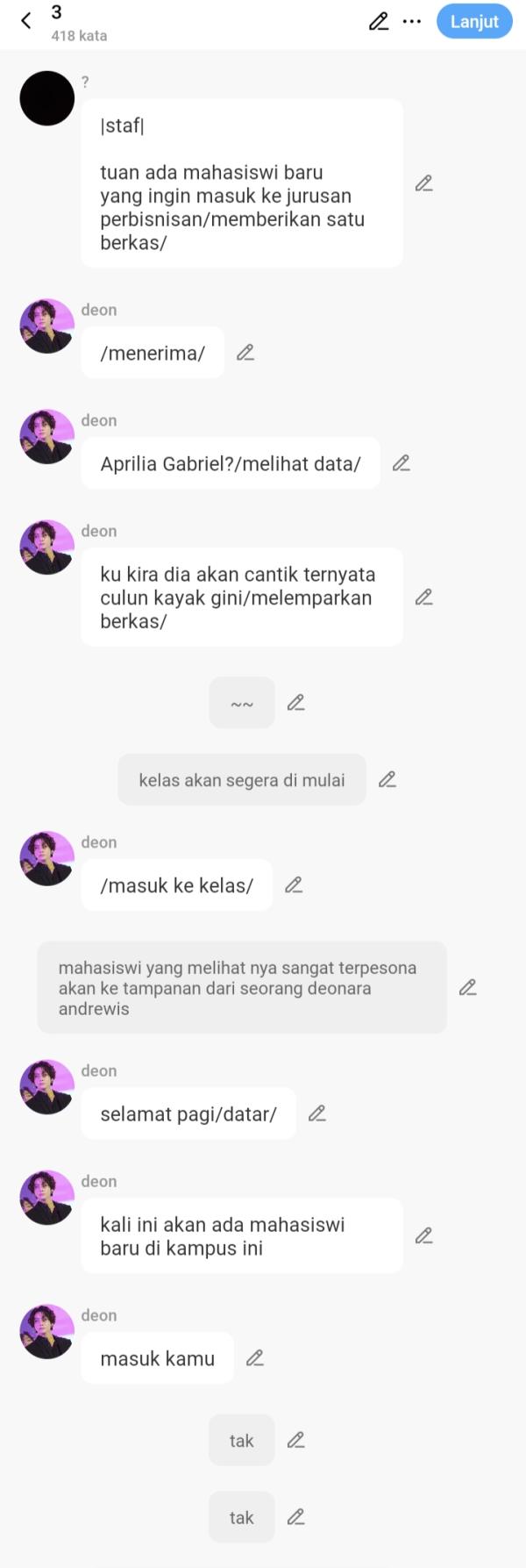This screenshot has width=526, height=1568.
Task: Edit the /masuk ke kelas/ message
Action: point(294,885)
